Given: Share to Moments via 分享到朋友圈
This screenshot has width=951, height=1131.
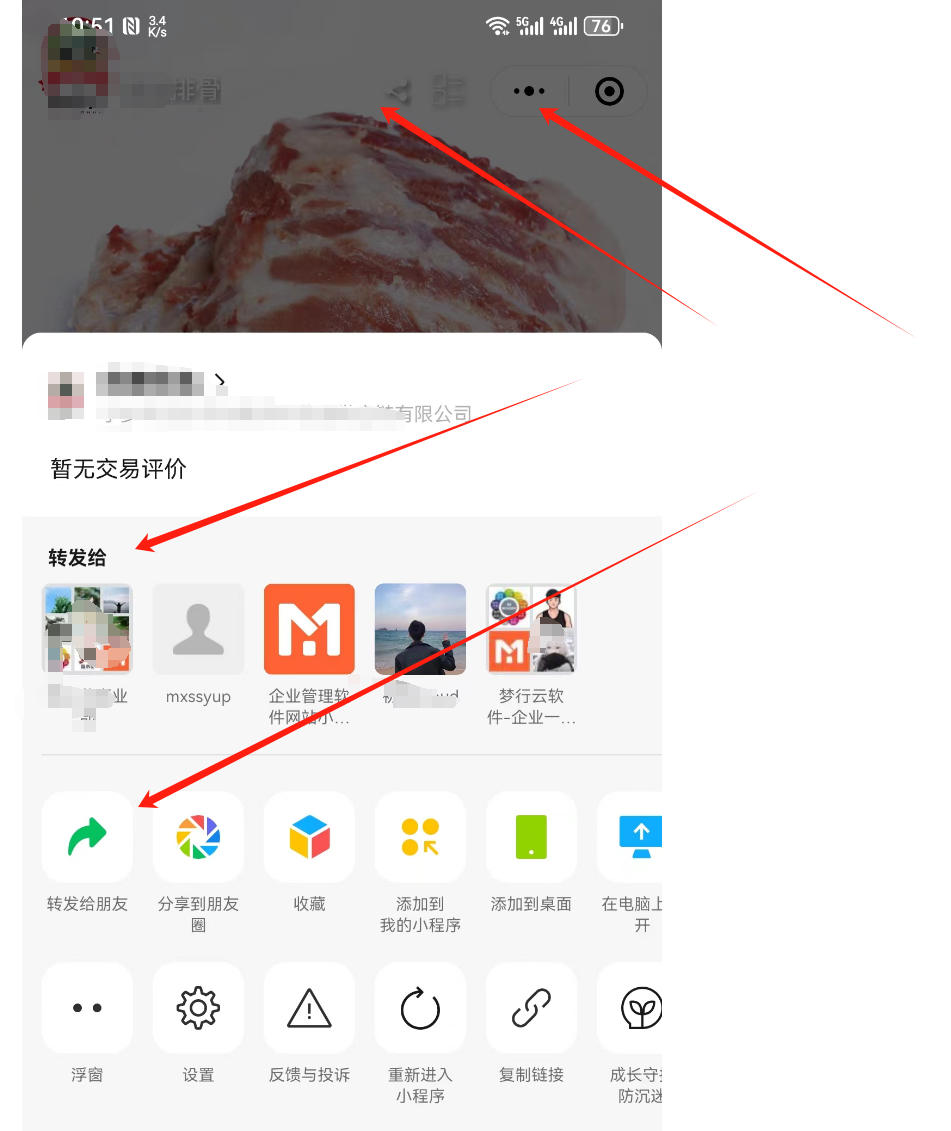Looking at the screenshot, I should coord(198,837).
